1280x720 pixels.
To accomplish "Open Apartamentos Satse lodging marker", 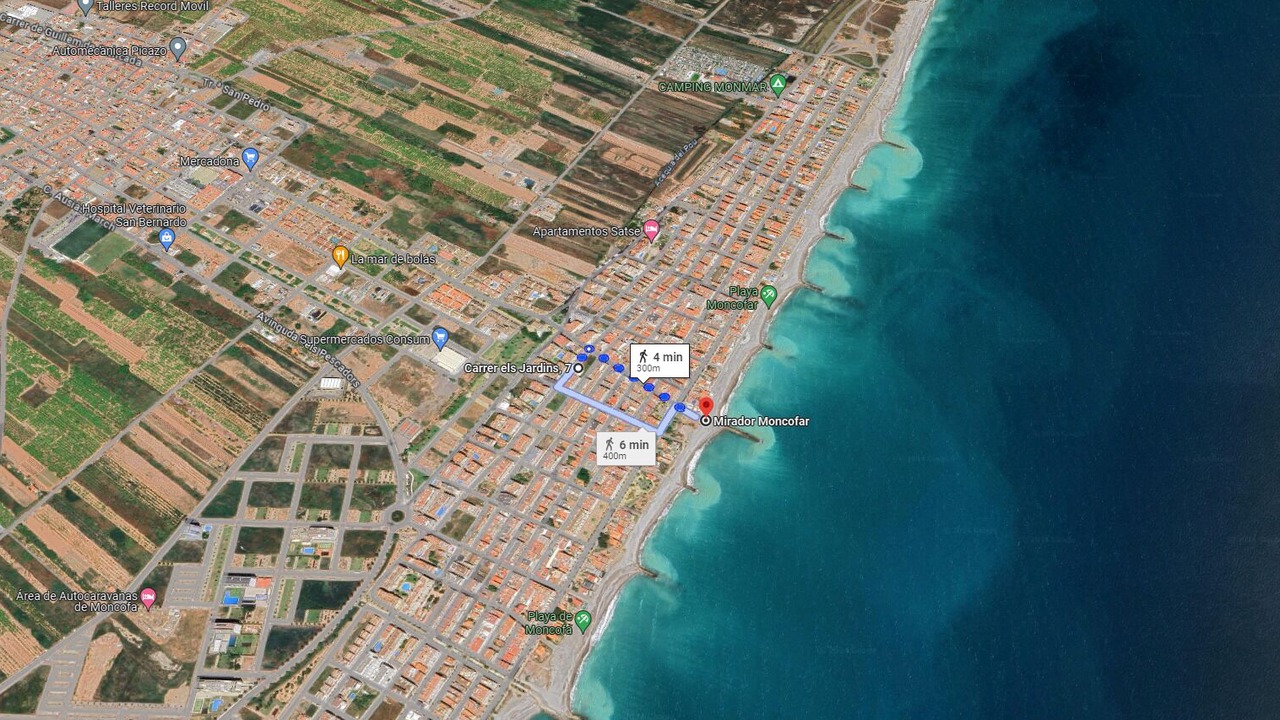I will pos(651,230).
